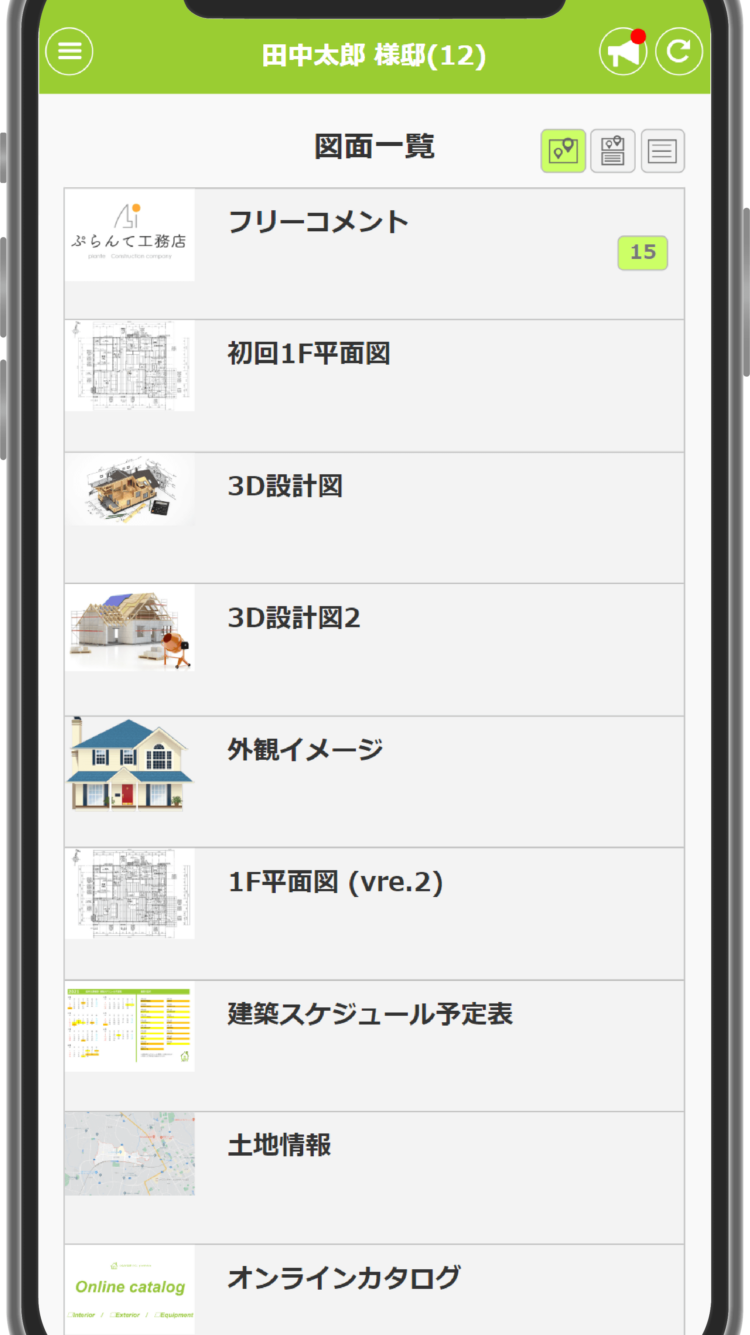Viewport: 750px width, 1335px height.
Task: View 土地情報 map entry
Action: pos(374,1177)
